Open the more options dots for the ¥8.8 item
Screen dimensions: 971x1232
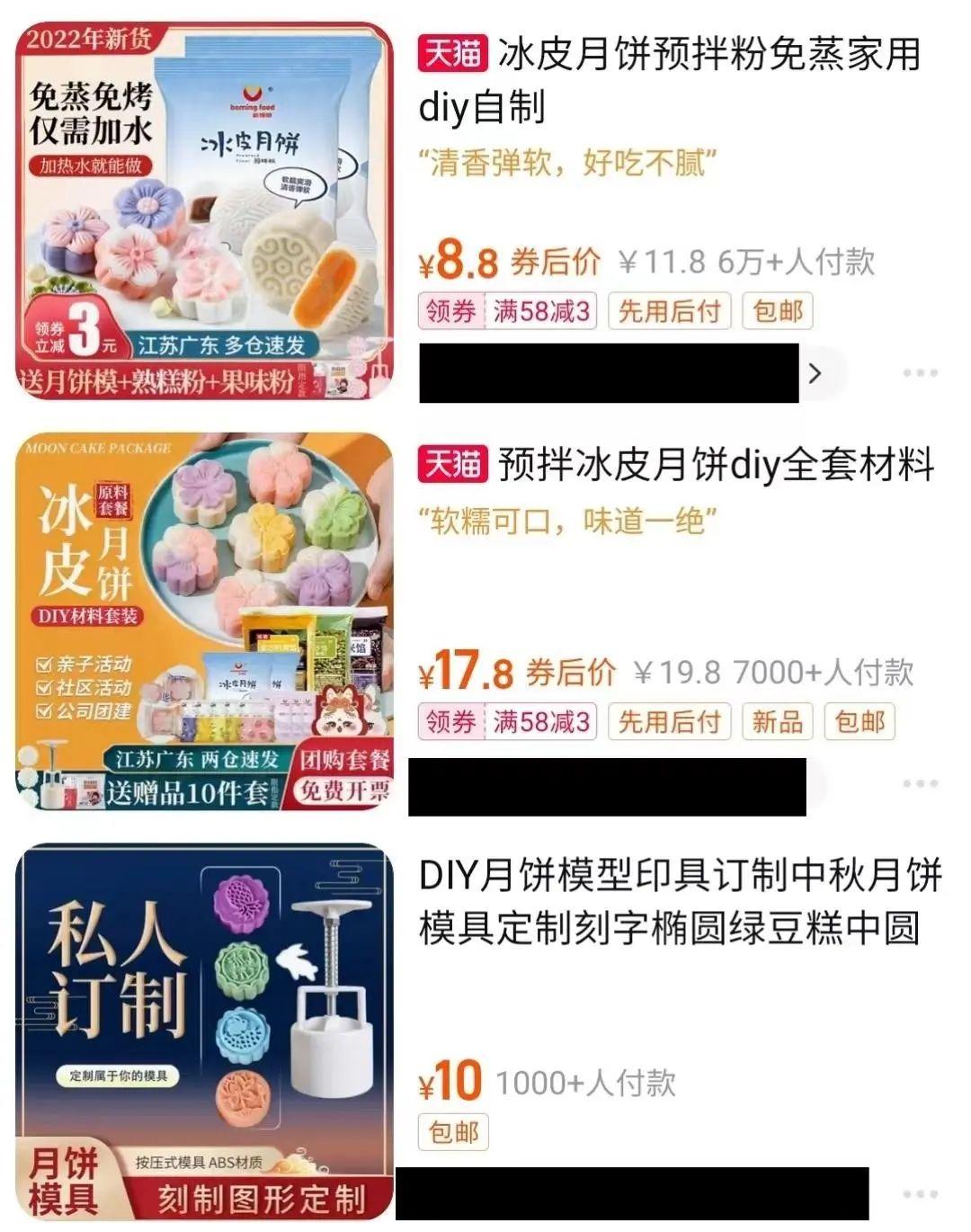(920, 372)
